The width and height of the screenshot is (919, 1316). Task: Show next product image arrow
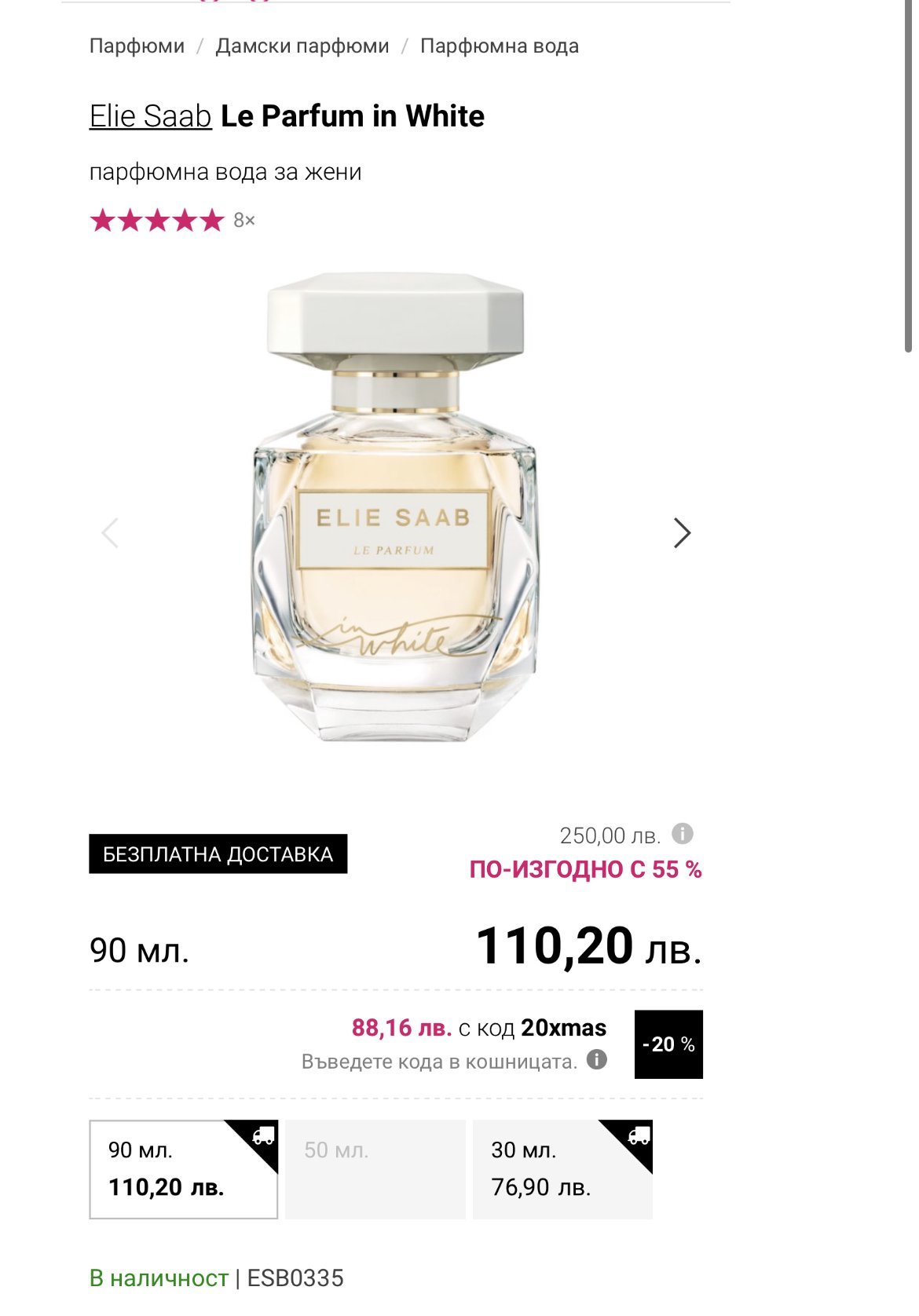pyautogui.click(x=682, y=533)
